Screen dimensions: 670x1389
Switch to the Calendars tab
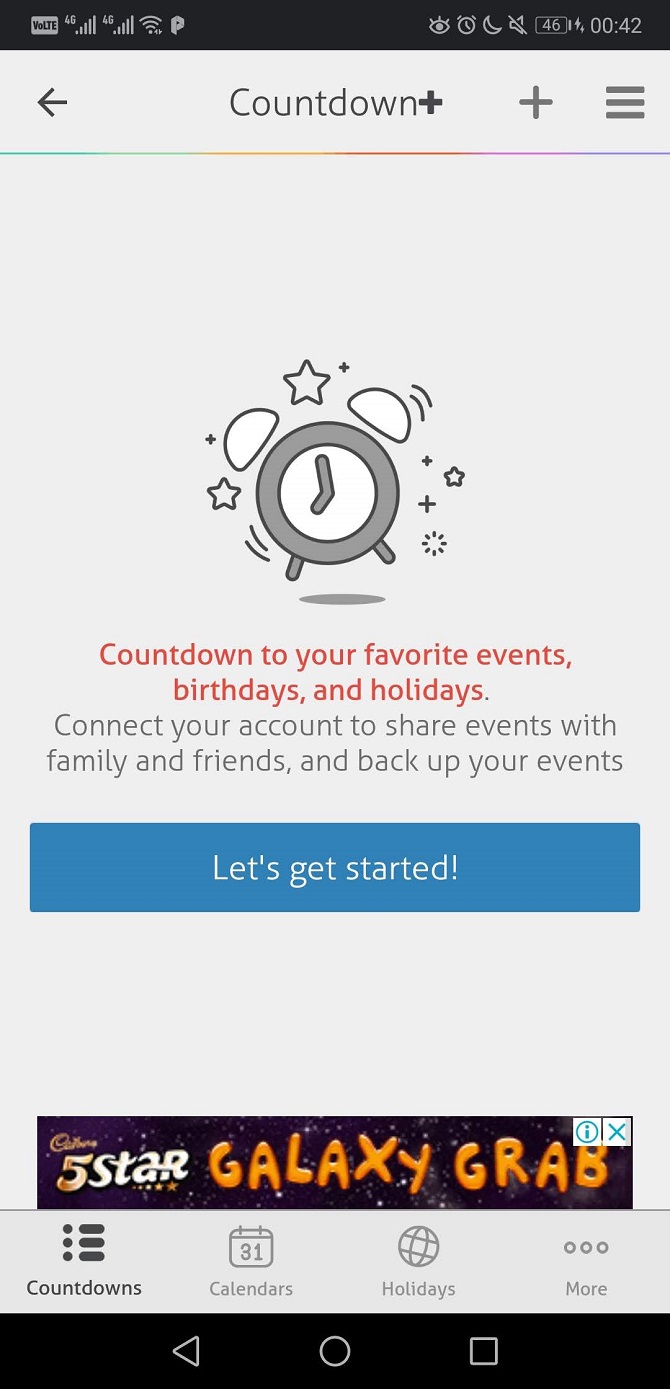point(251,1261)
